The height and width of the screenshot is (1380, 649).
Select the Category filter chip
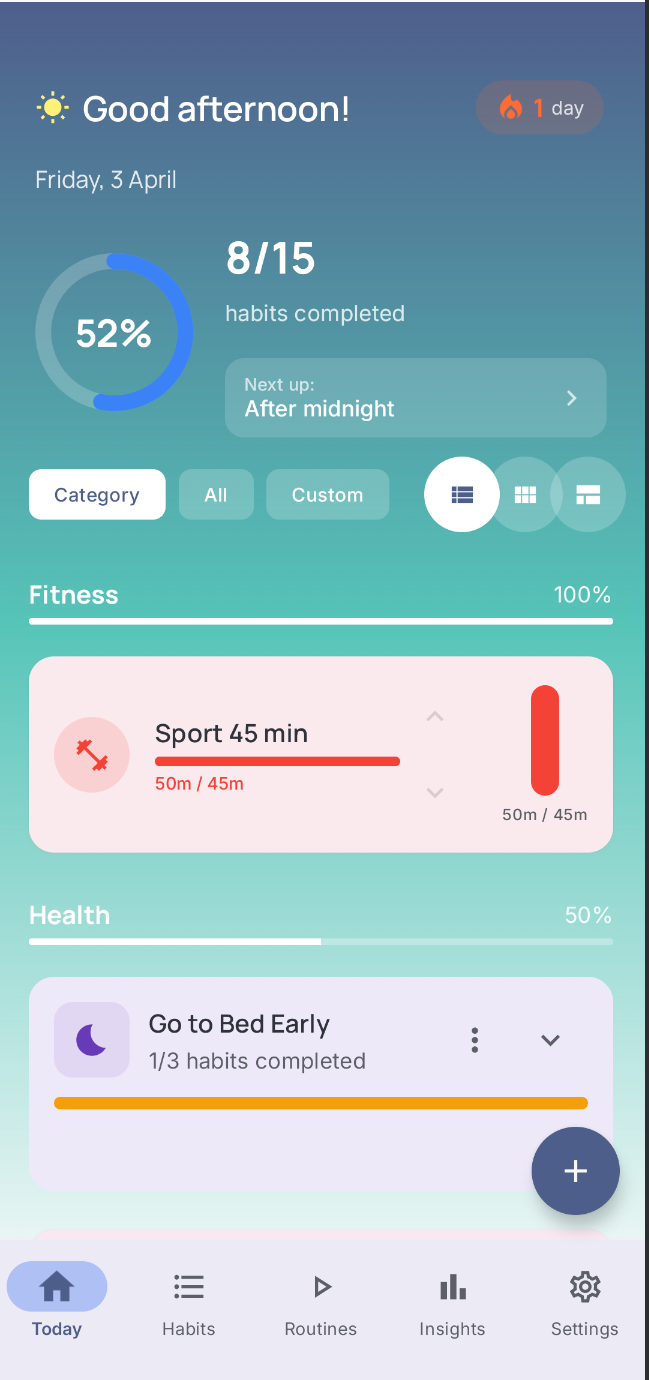point(97,495)
